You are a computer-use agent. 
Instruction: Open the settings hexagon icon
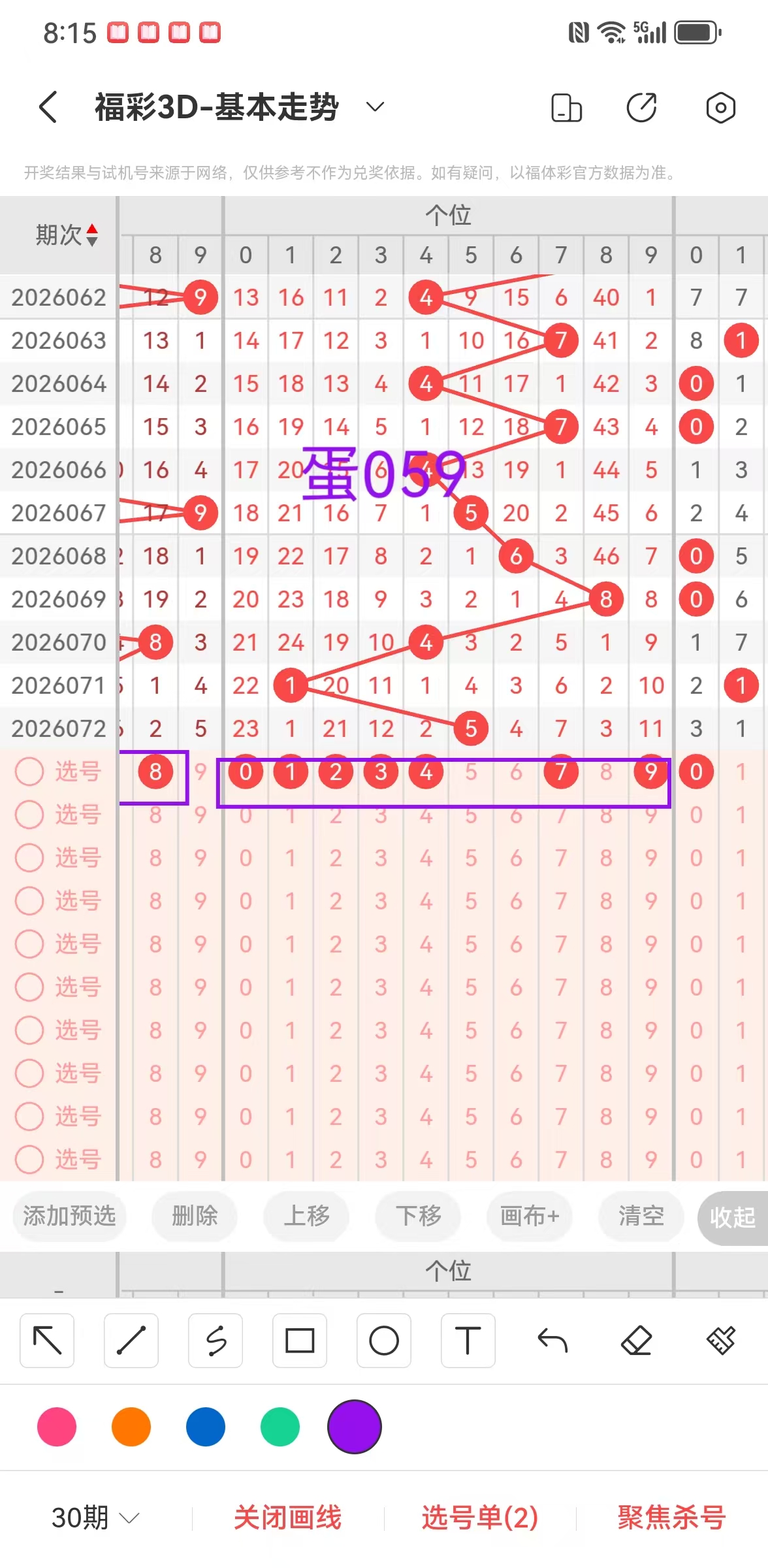click(x=720, y=108)
